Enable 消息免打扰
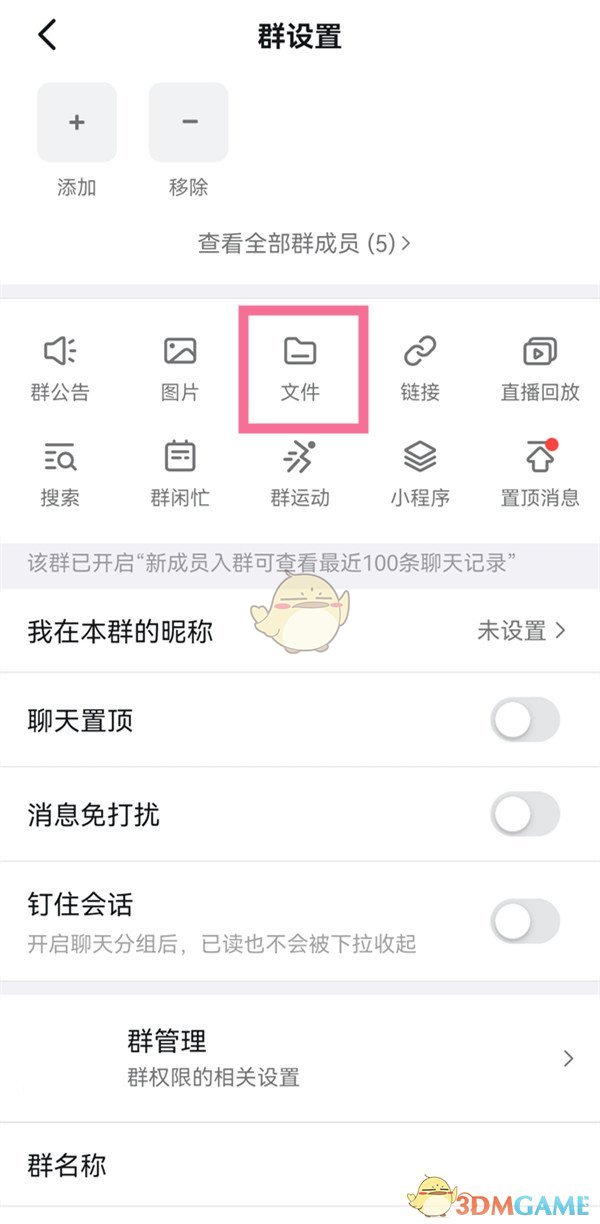 pyautogui.click(x=524, y=815)
